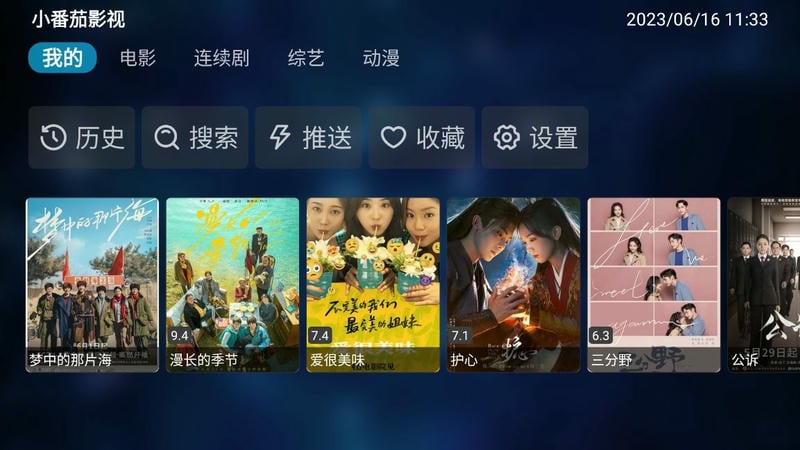Open 历史 watch history
The image size is (800, 450).
(x=82, y=138)
